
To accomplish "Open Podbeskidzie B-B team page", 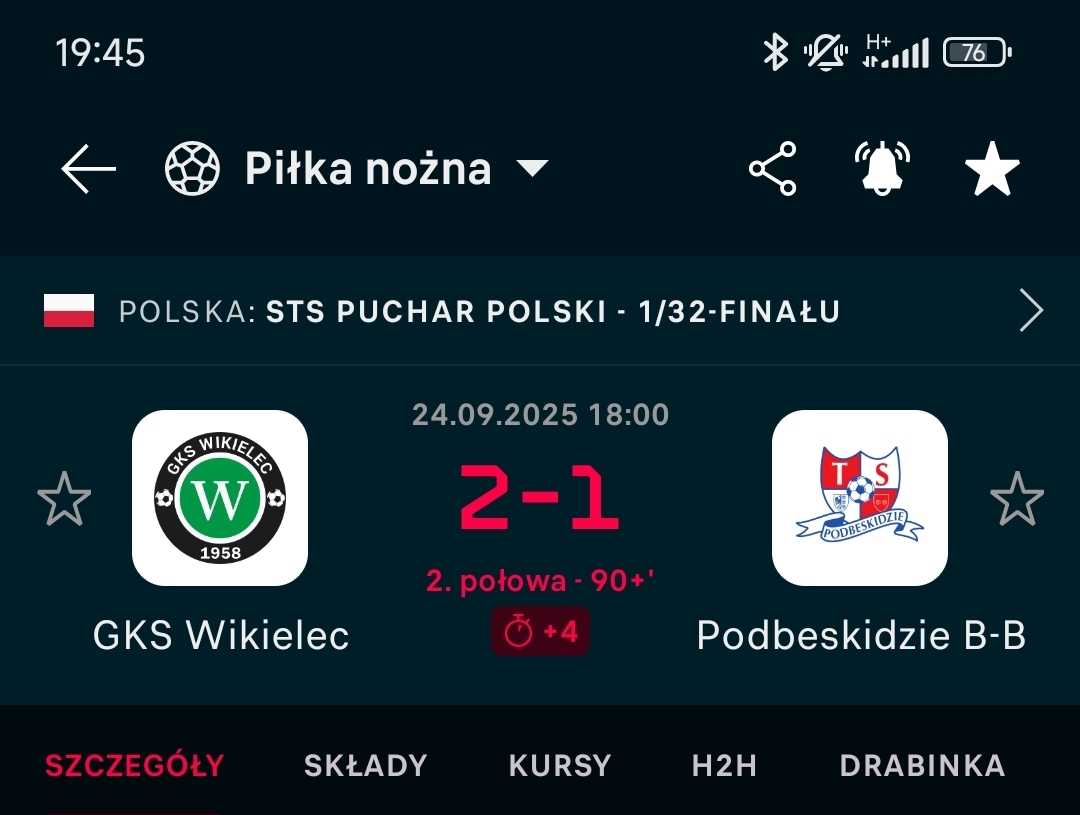I will [x=860, y=498].
